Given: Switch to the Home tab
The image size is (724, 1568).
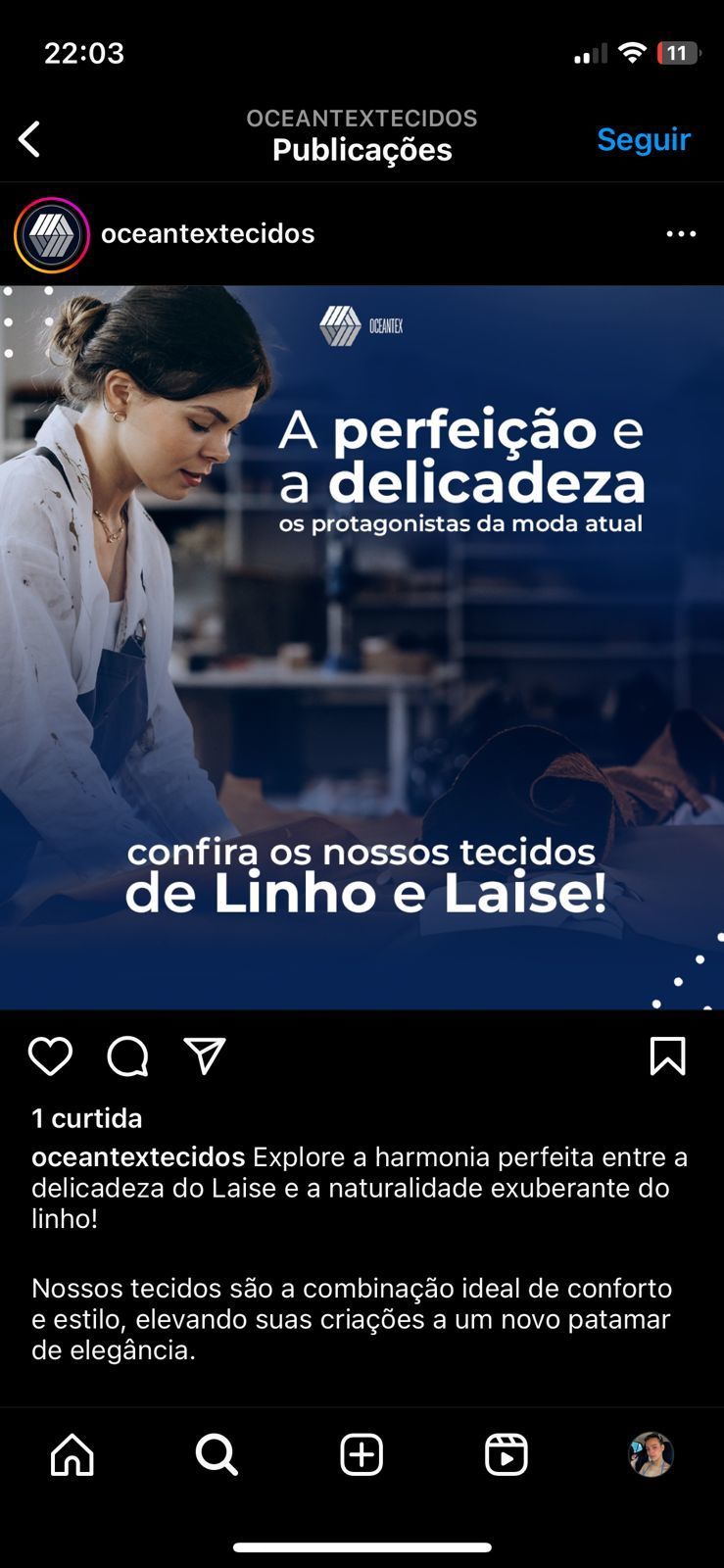Looking at the screenshot, I should coord(72,1454).
